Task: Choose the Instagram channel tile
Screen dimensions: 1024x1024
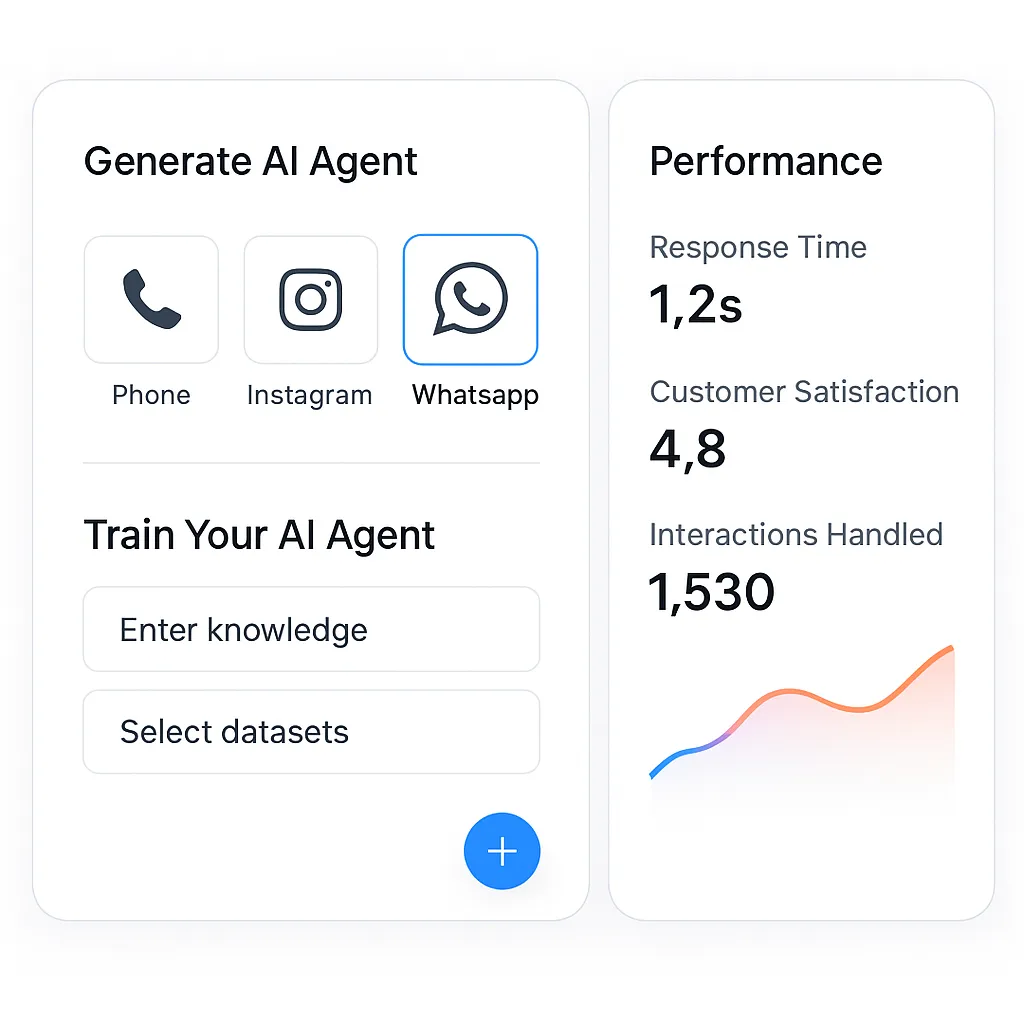Action: coord(311,300)
